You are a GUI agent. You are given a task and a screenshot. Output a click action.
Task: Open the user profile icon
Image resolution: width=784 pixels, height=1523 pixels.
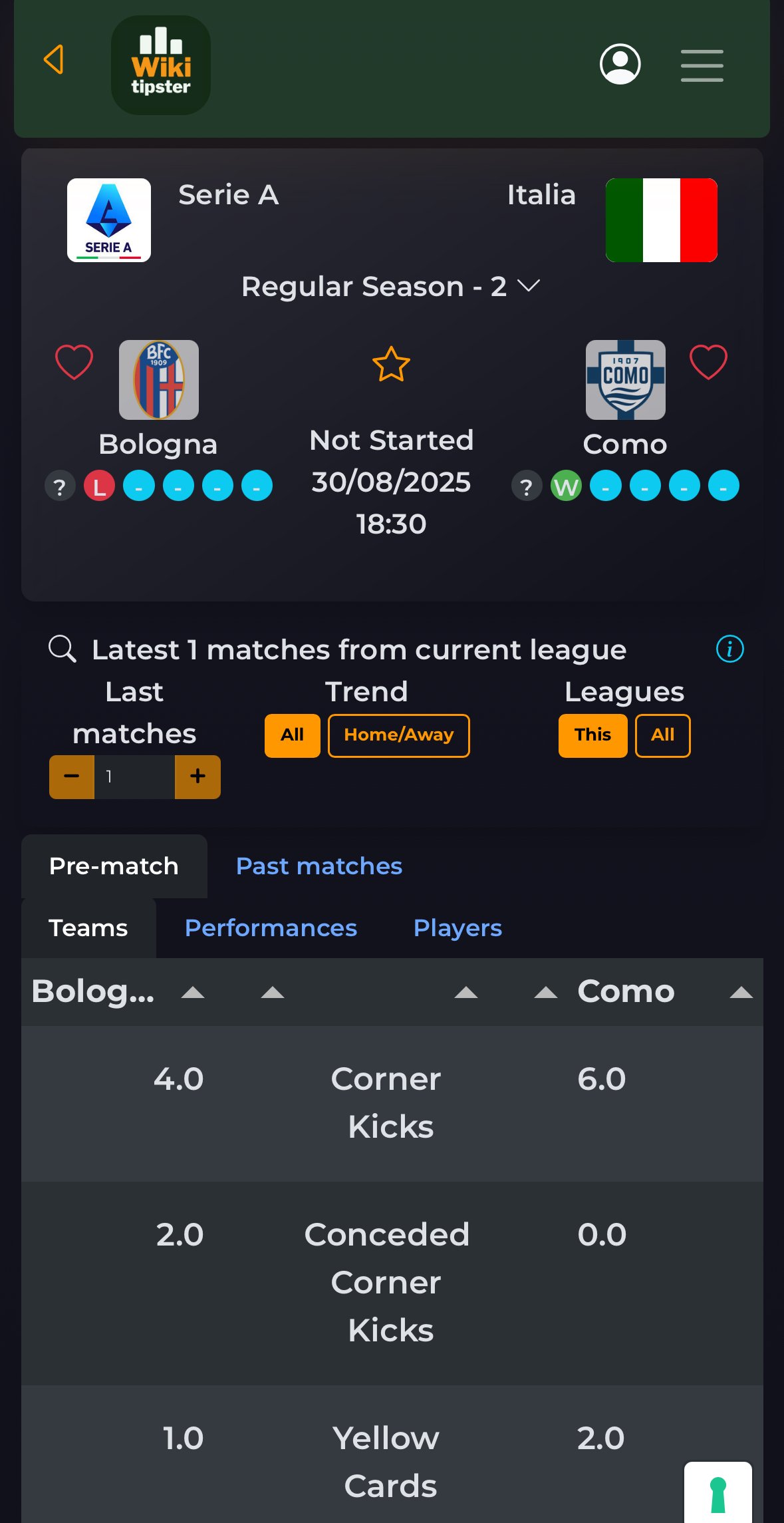[620, 65]
